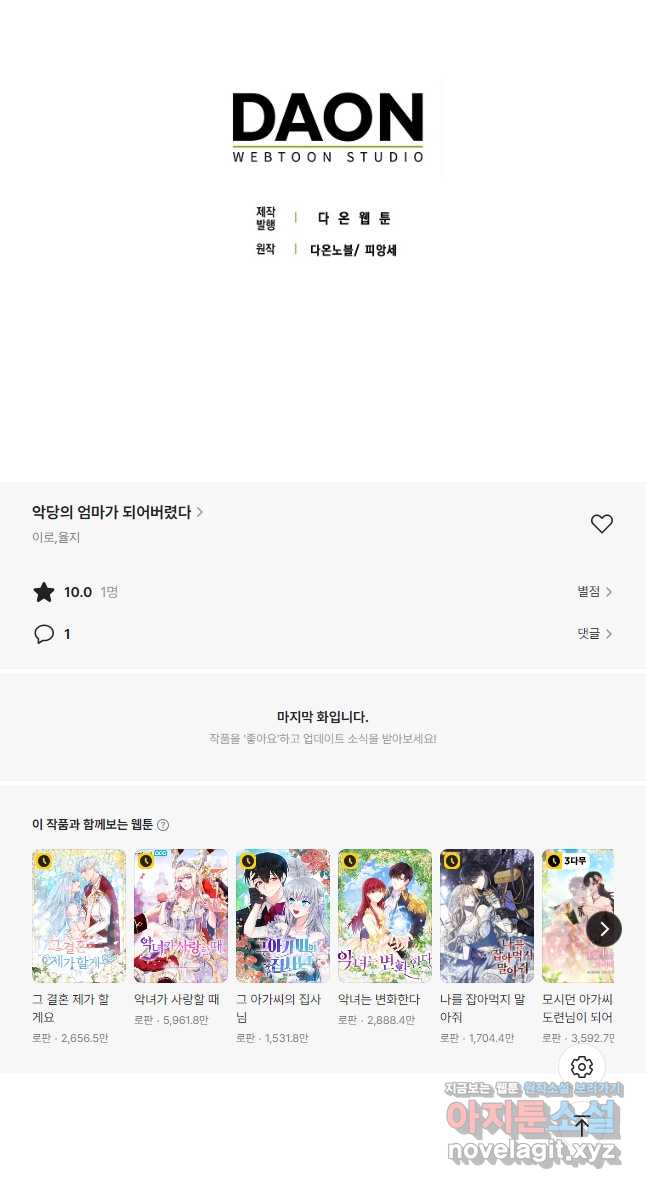Image resolution: width=646 pixels, height=1189 pixels.
Task: Open the 별점 rating page
Action: pyautogui.click(x=594, y=592)
